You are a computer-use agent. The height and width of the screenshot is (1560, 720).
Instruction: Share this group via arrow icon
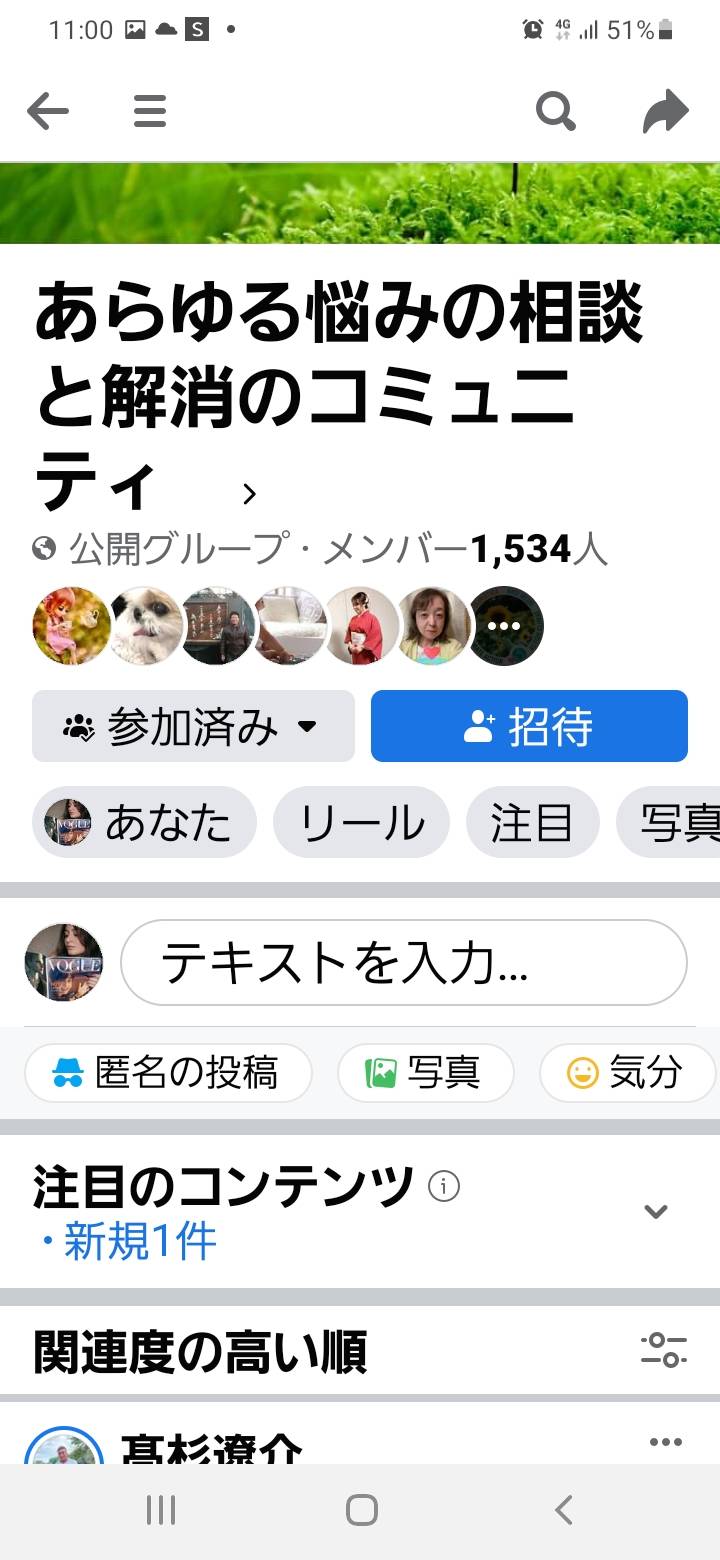tap(666, 111)
